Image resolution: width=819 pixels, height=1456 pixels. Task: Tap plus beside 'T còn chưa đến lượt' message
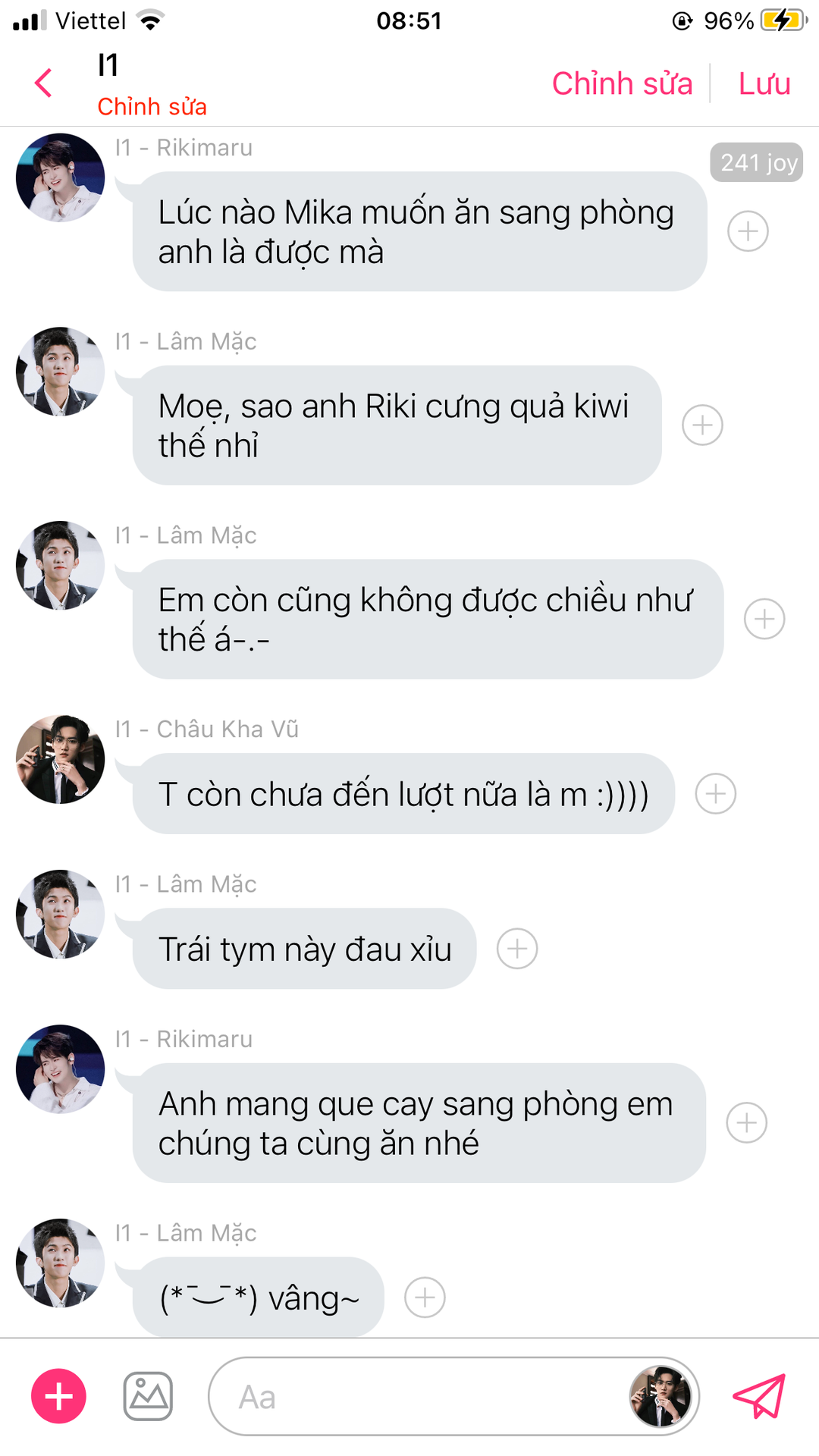coord(715,794)
